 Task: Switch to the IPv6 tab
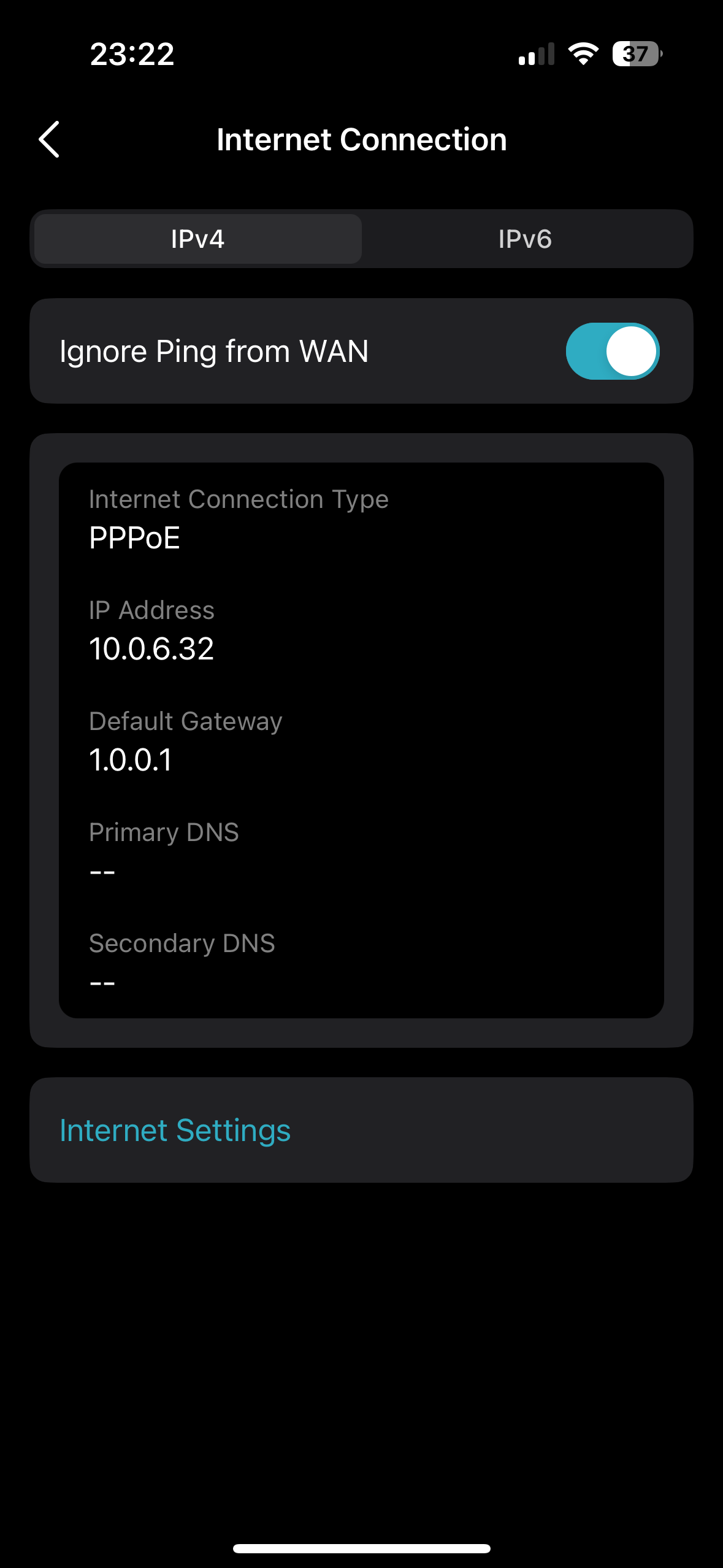coord(525,239)
